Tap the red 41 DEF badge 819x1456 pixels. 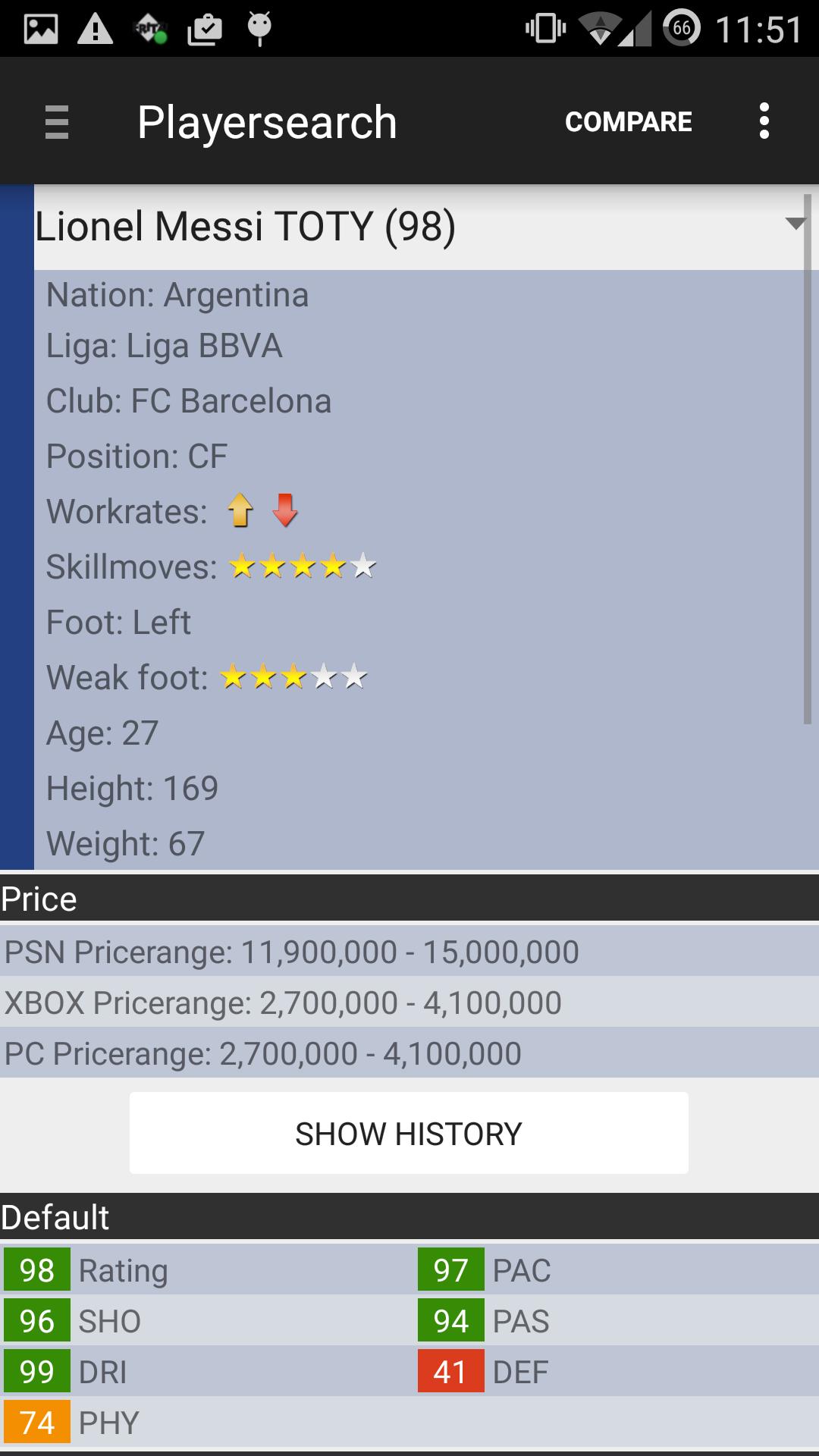(x=450, y=1371)
